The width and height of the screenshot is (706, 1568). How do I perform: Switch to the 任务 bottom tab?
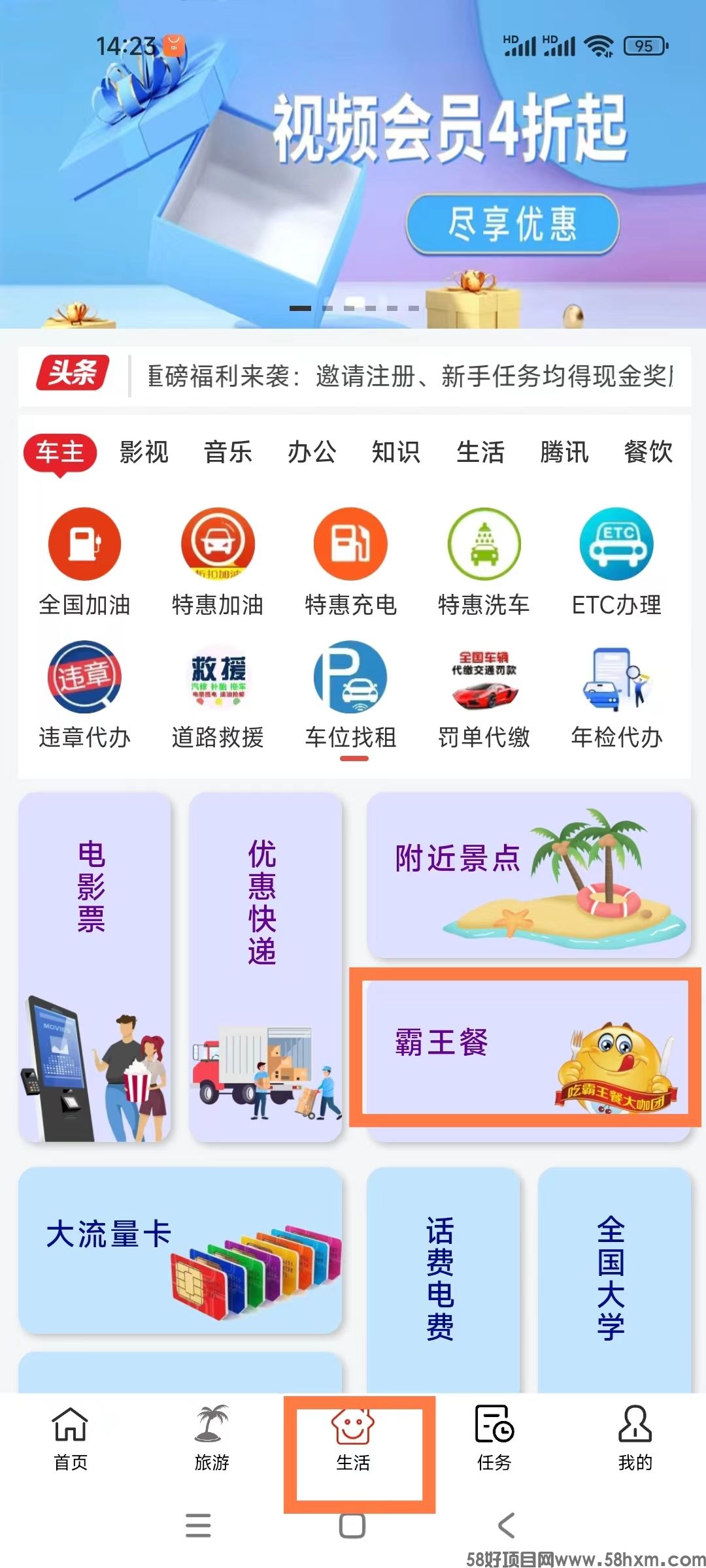click(x=494, y=1437)
